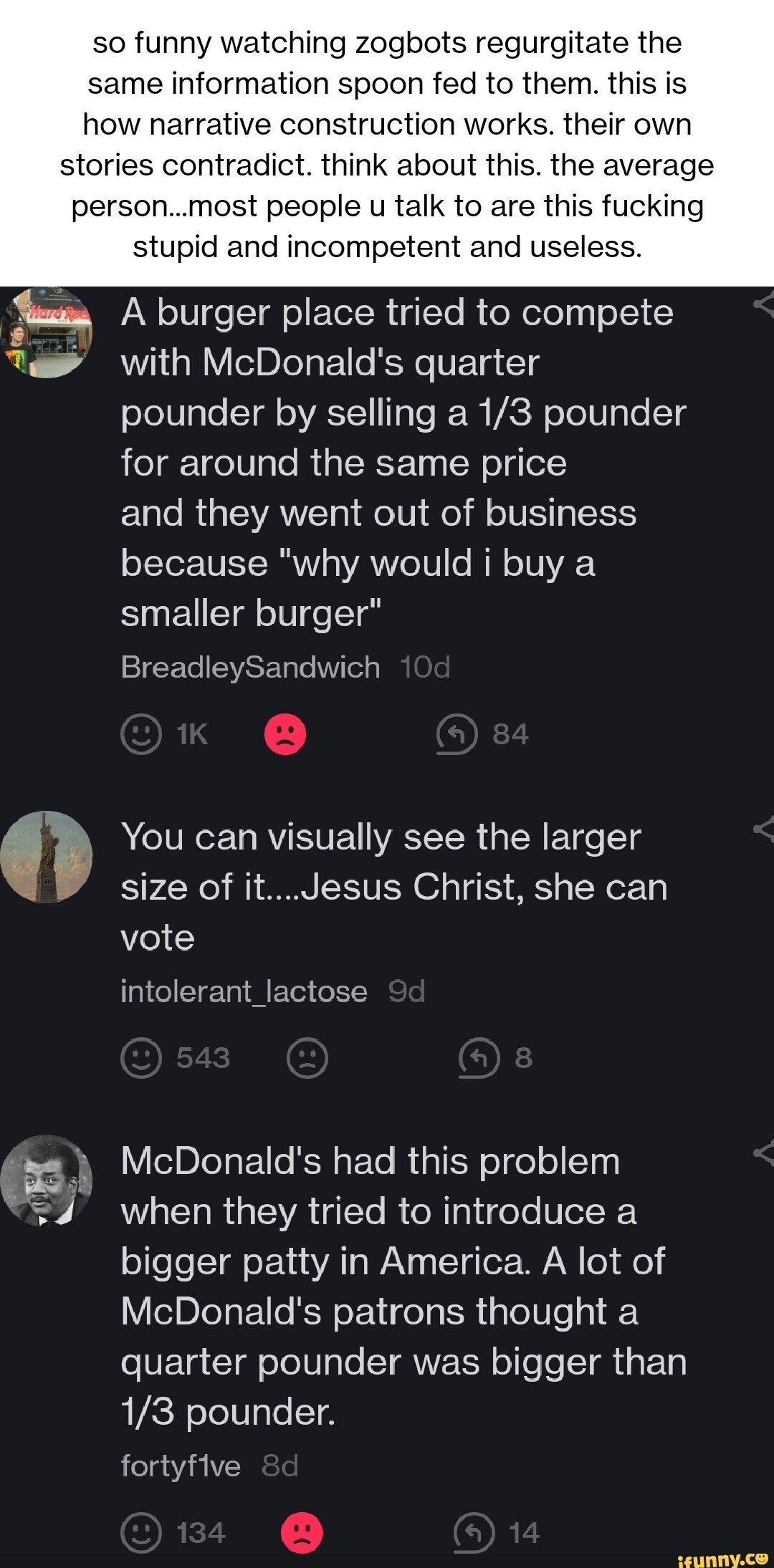Open BreadleySandwich's Hard Rock avatar
Image resolution: width=774 pixels, height=1568 pixels.
(47, 331)
